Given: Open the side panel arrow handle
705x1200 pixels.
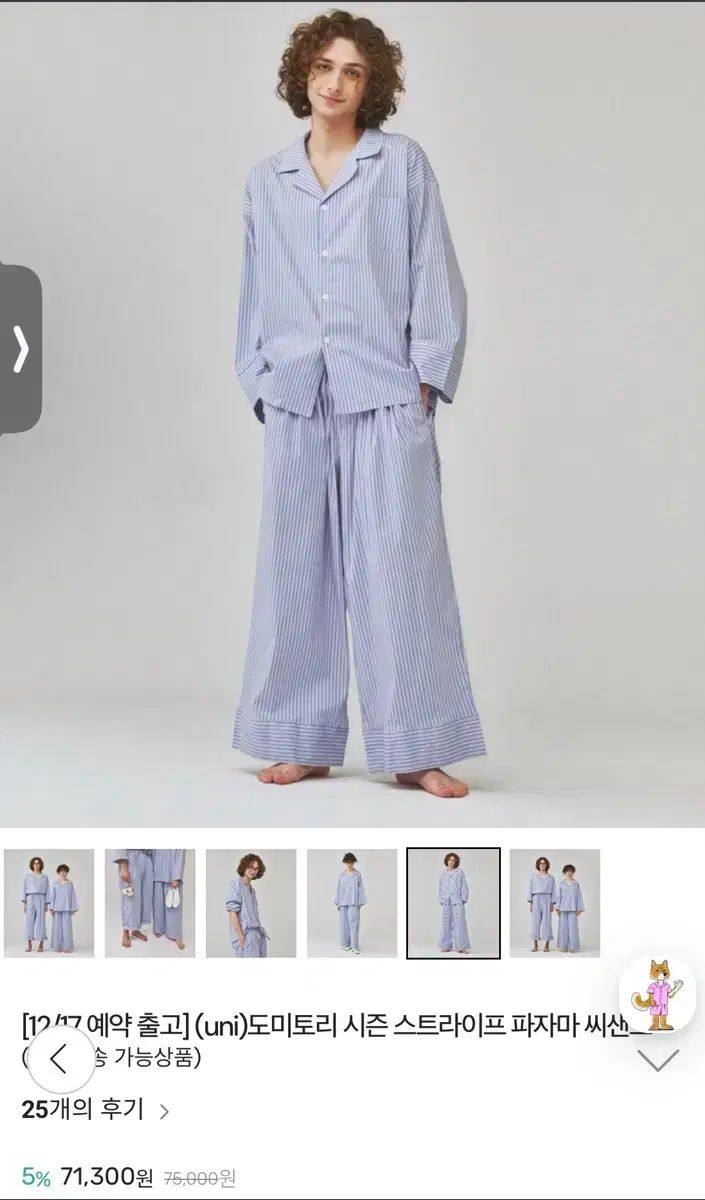Looking at the screenshot, I should (x=20, y=349).
